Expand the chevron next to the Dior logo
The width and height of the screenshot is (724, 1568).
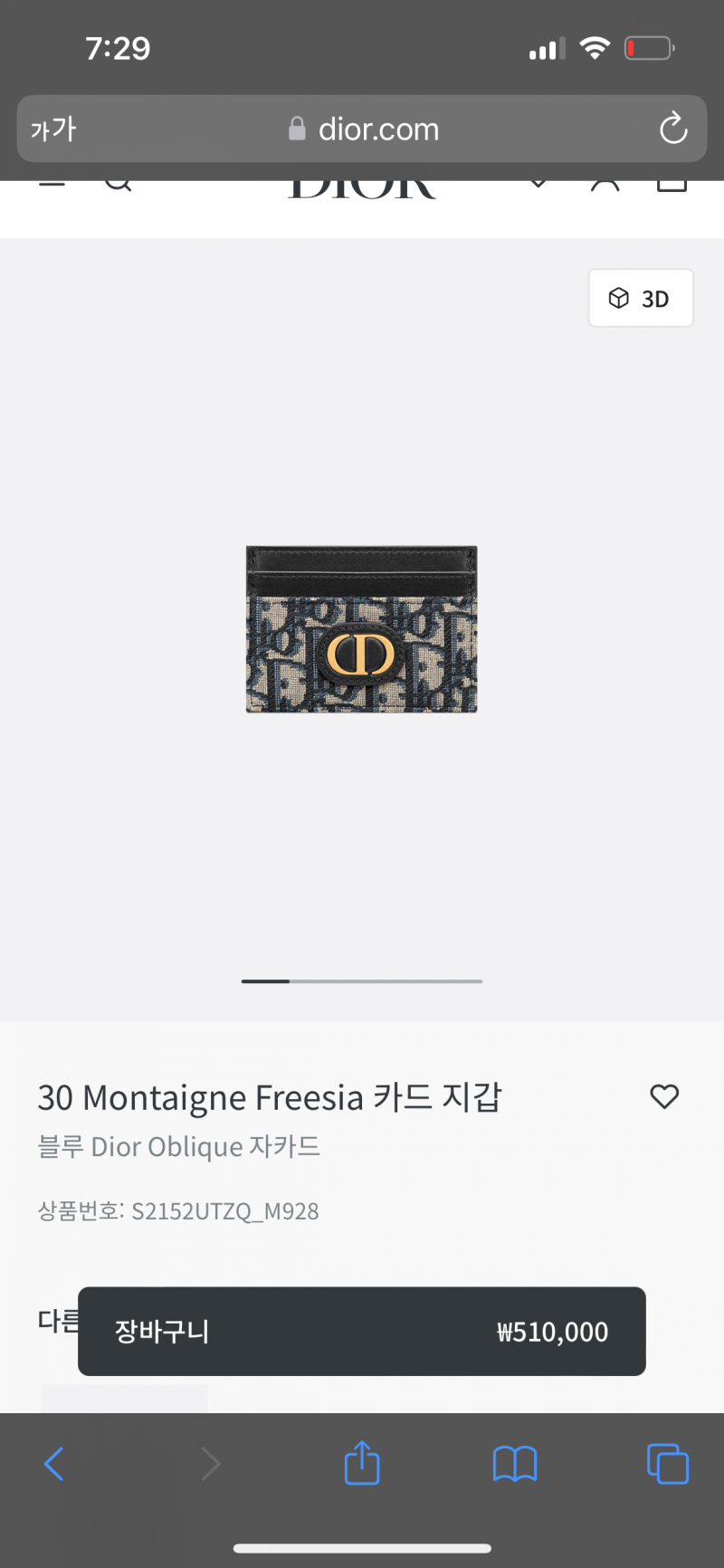click(539, 181)
